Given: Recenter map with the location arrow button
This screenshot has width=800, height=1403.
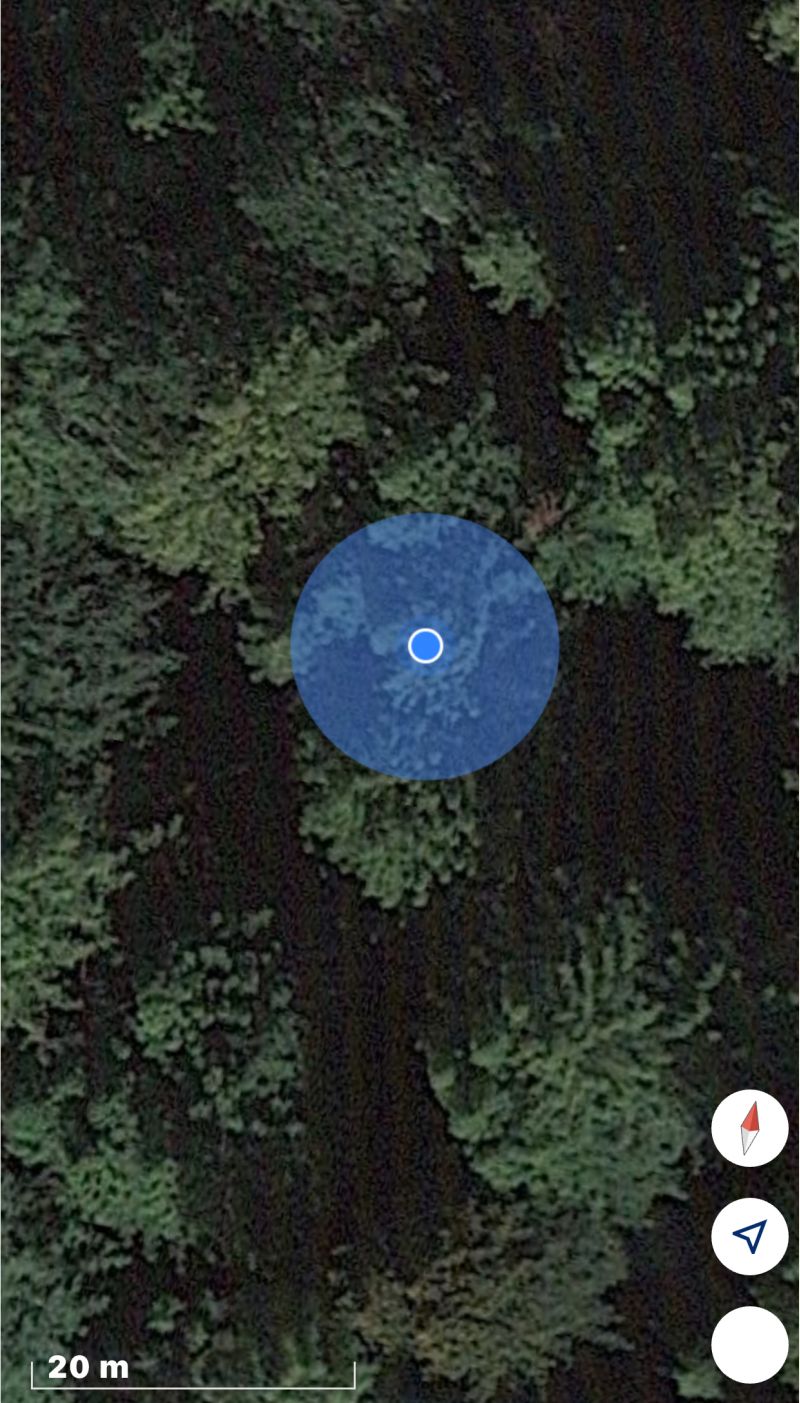Looking at the screenshot, I should pos(750,1236).
